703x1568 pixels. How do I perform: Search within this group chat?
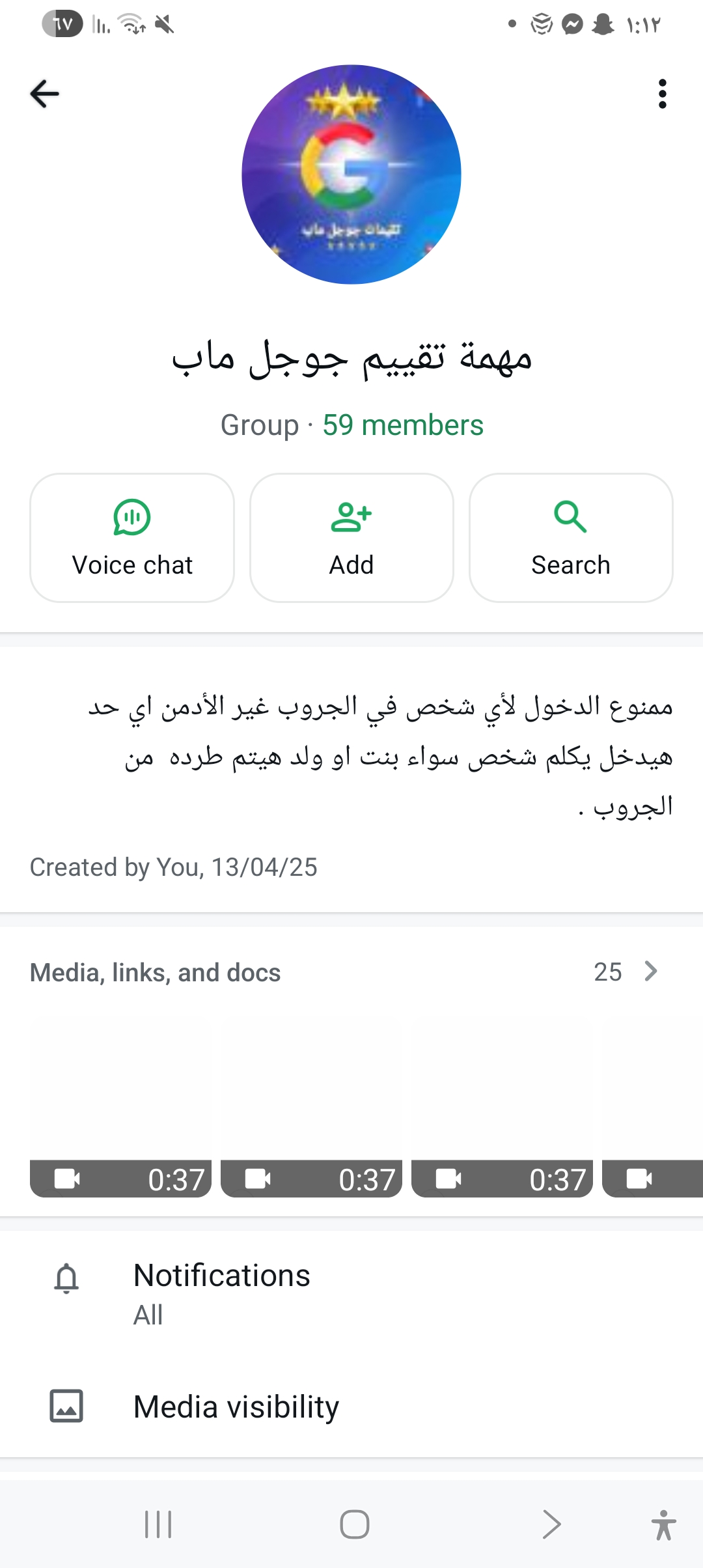571,538
